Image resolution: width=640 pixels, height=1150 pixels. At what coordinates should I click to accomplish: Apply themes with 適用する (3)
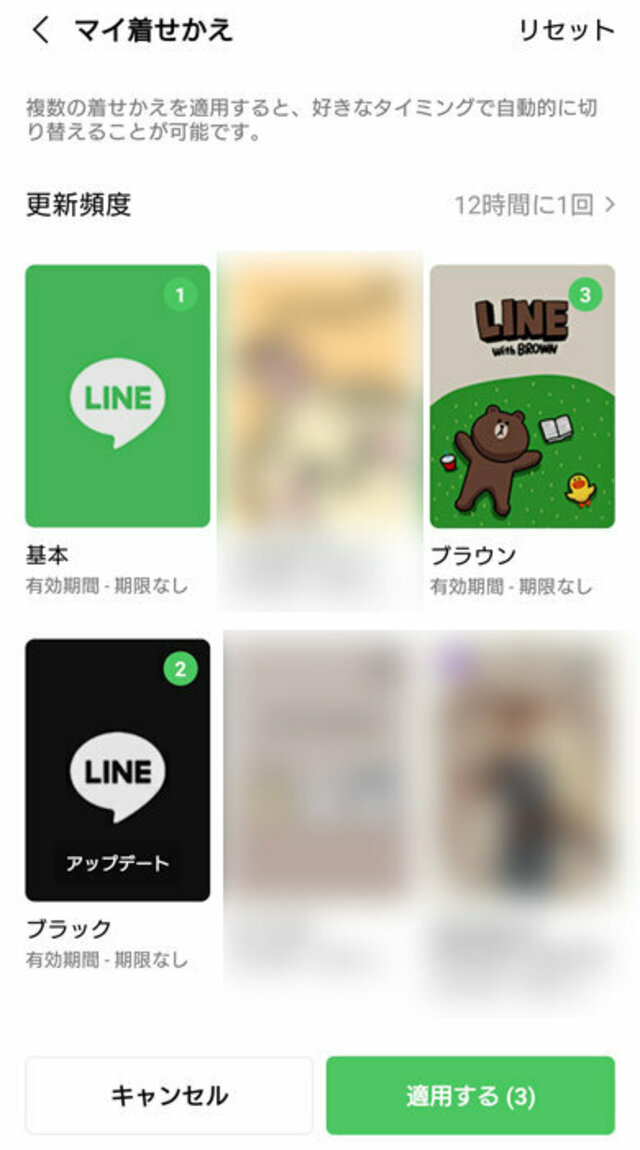click(x=470, y=1095)
